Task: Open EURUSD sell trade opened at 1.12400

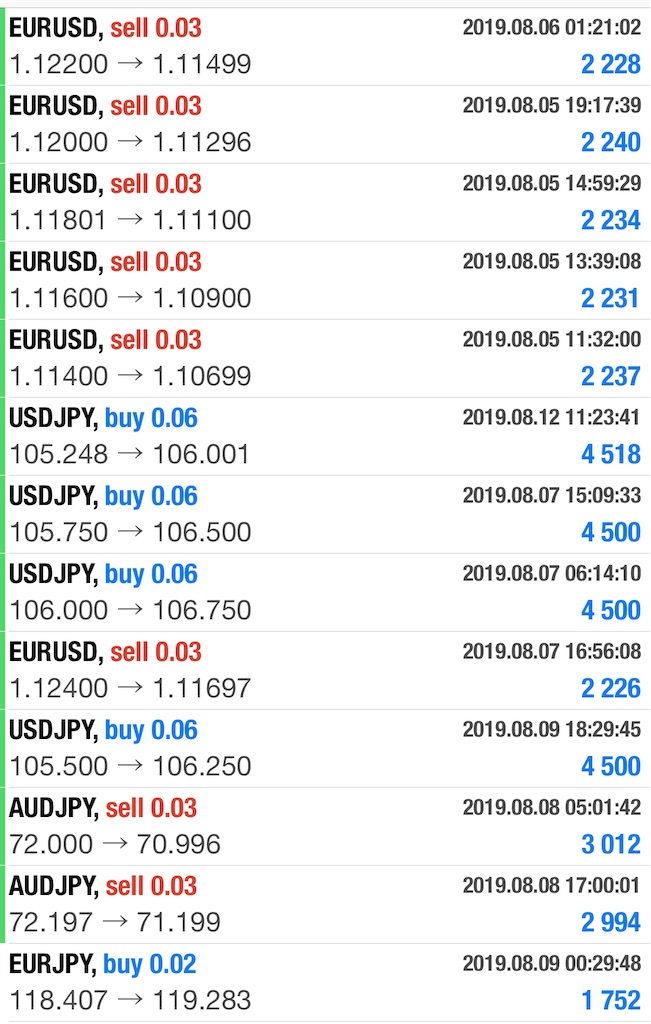Action: 325,670
